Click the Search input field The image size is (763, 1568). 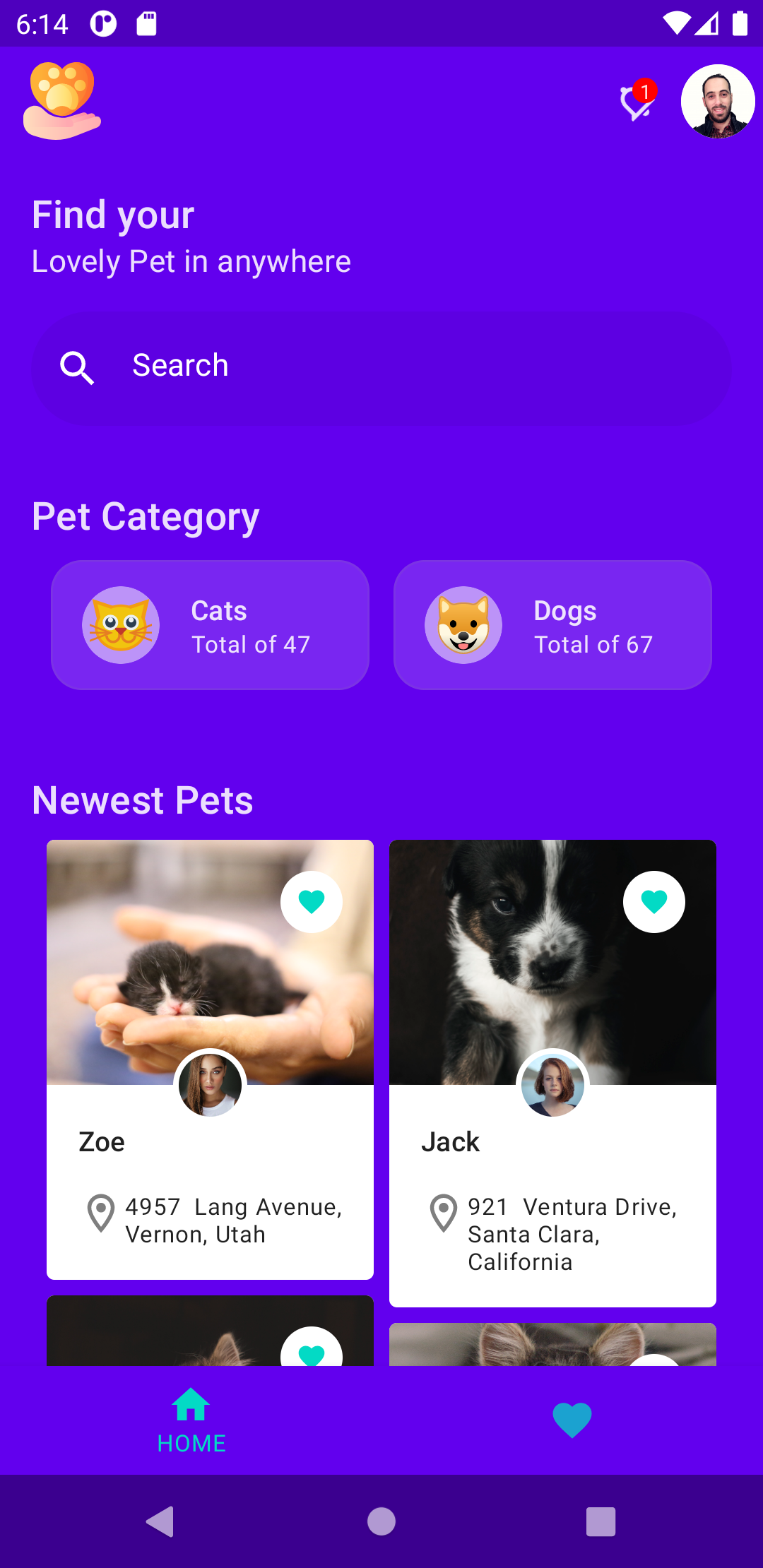click(x=381, y=366)
